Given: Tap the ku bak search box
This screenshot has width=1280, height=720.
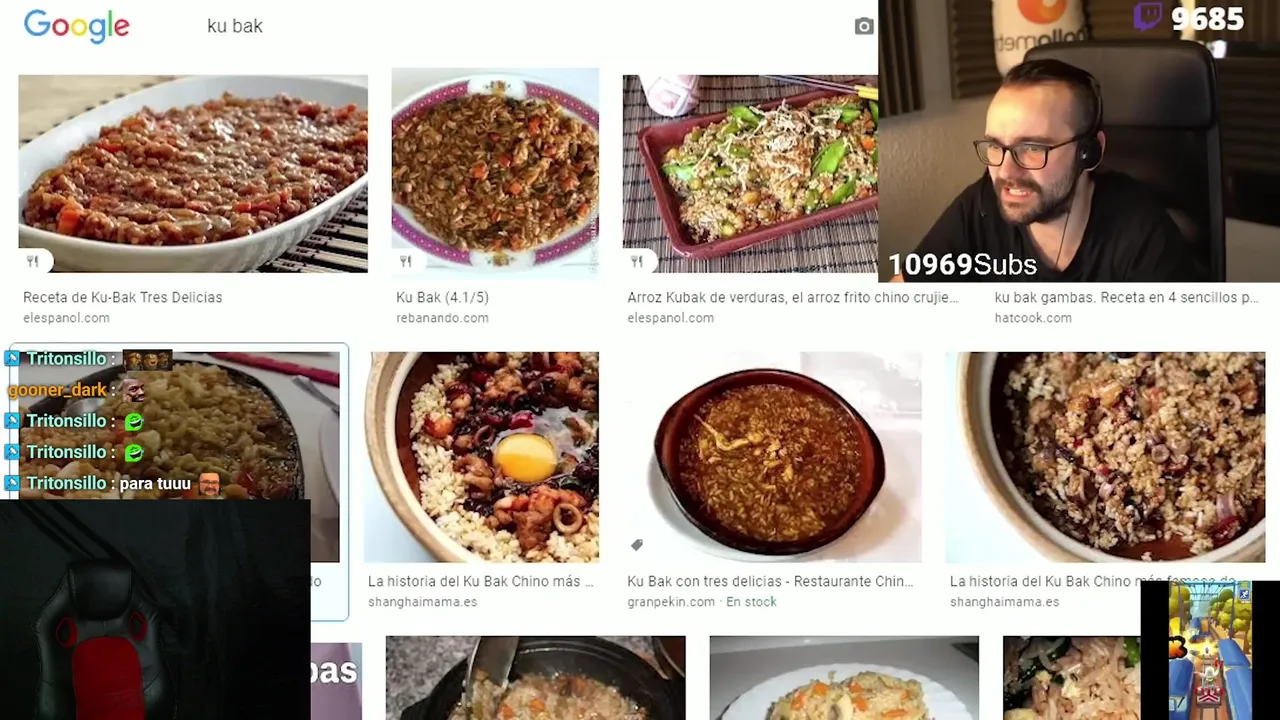Looking at the screenshot, I should [x=500, y=26].
